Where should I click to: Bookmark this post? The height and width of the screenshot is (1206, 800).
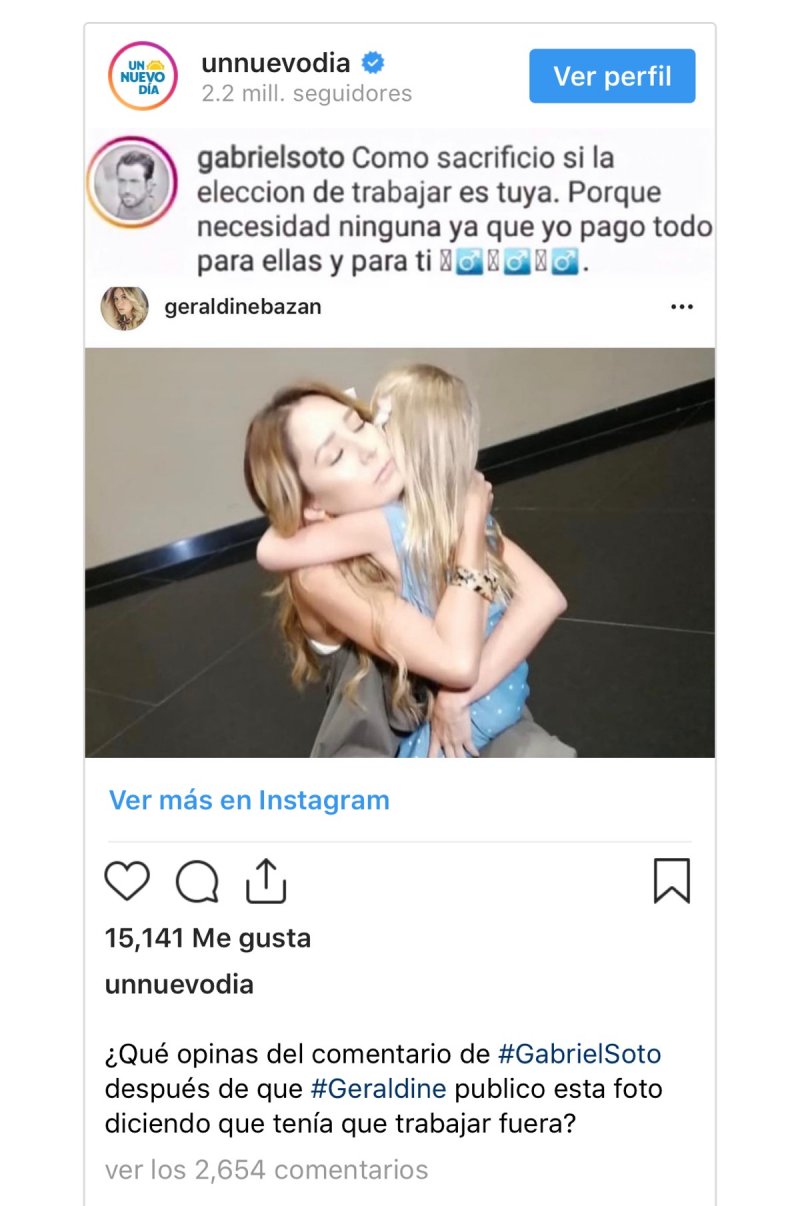coord(671,881)
